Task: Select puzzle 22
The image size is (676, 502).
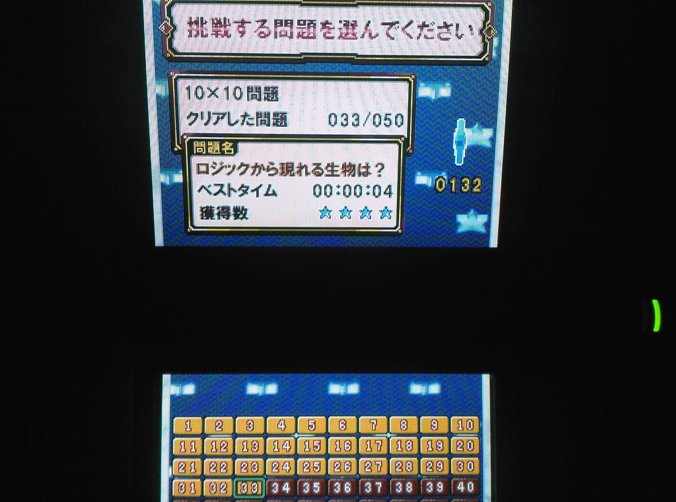Action: click(x=219, y=467)
